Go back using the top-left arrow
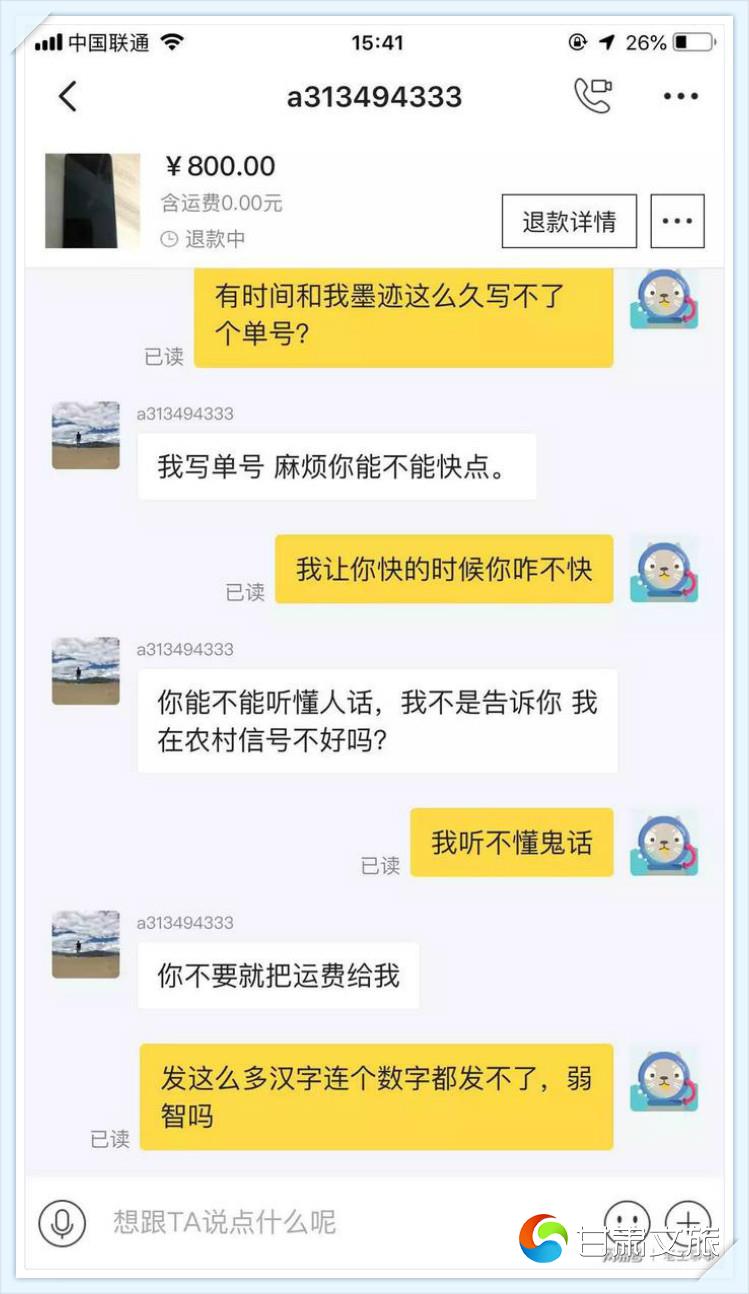This screenshot has width=749, height=1294. pos(67,97)
